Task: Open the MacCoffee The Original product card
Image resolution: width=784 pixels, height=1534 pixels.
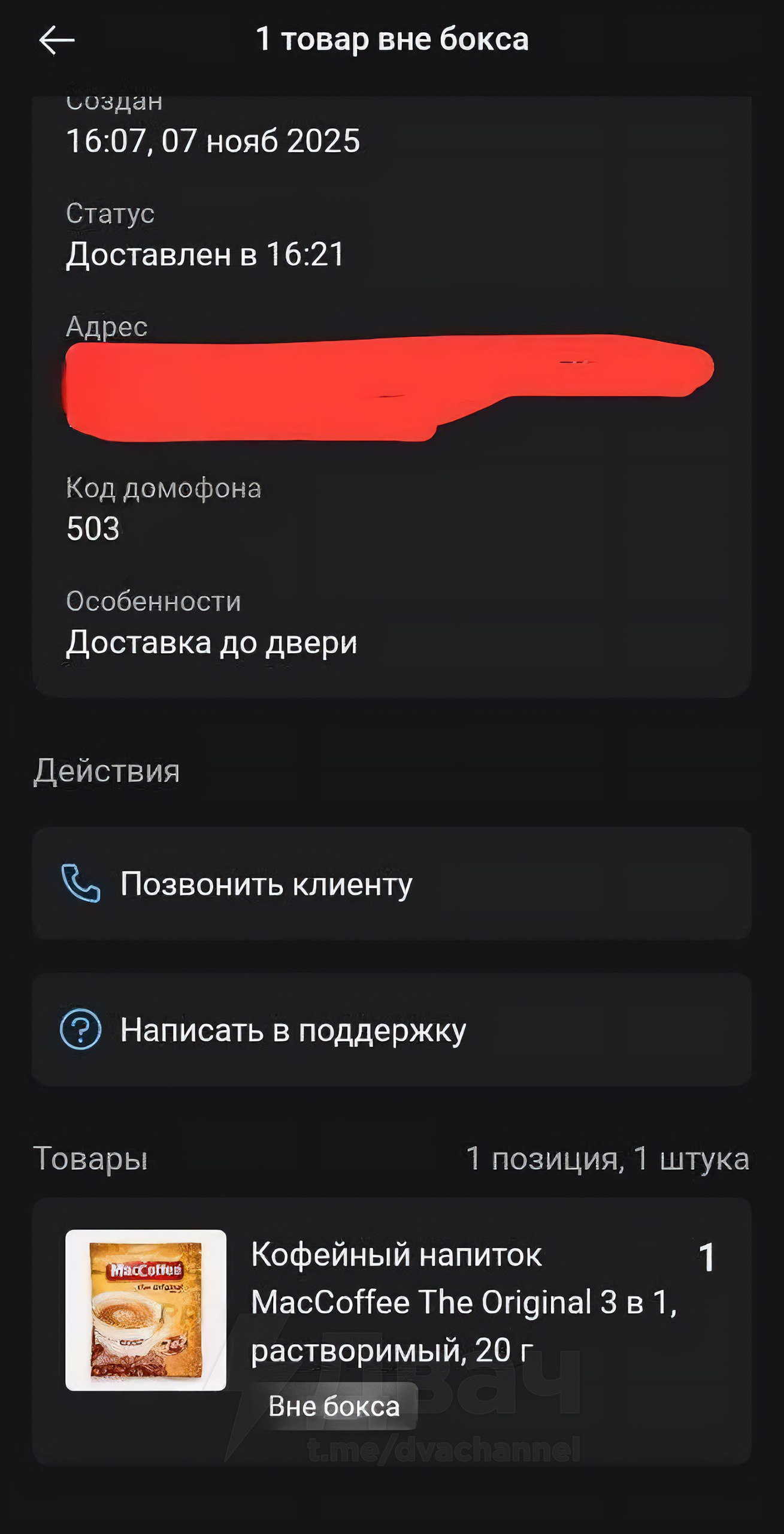Action: tap(391, 1318)
